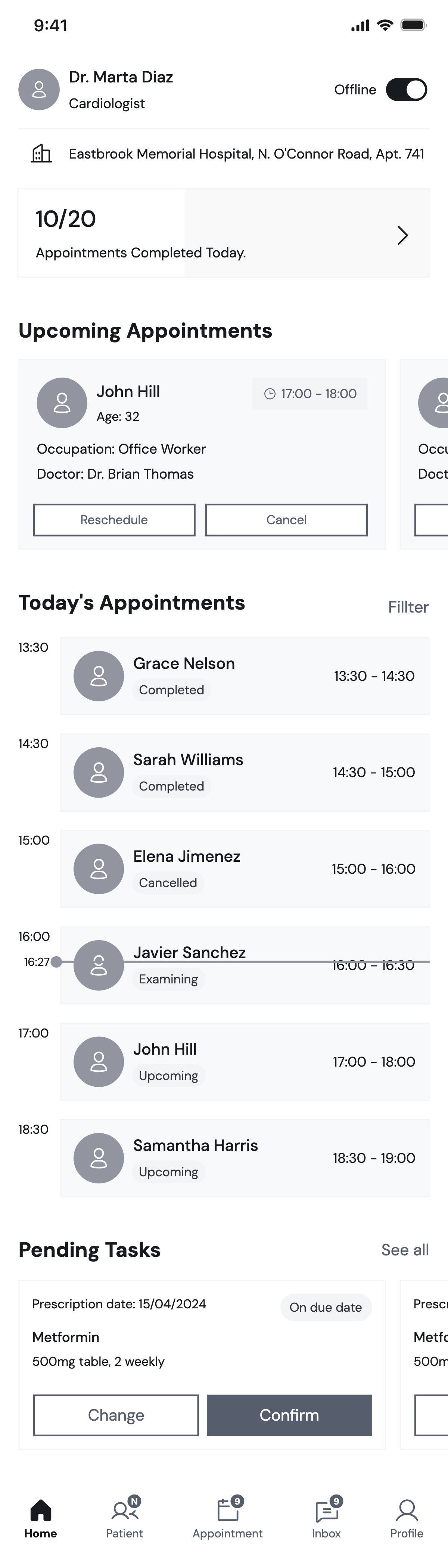View Elena Jimenez's cancelled appointment
448x1568 pixels.
tap(245, 868)
